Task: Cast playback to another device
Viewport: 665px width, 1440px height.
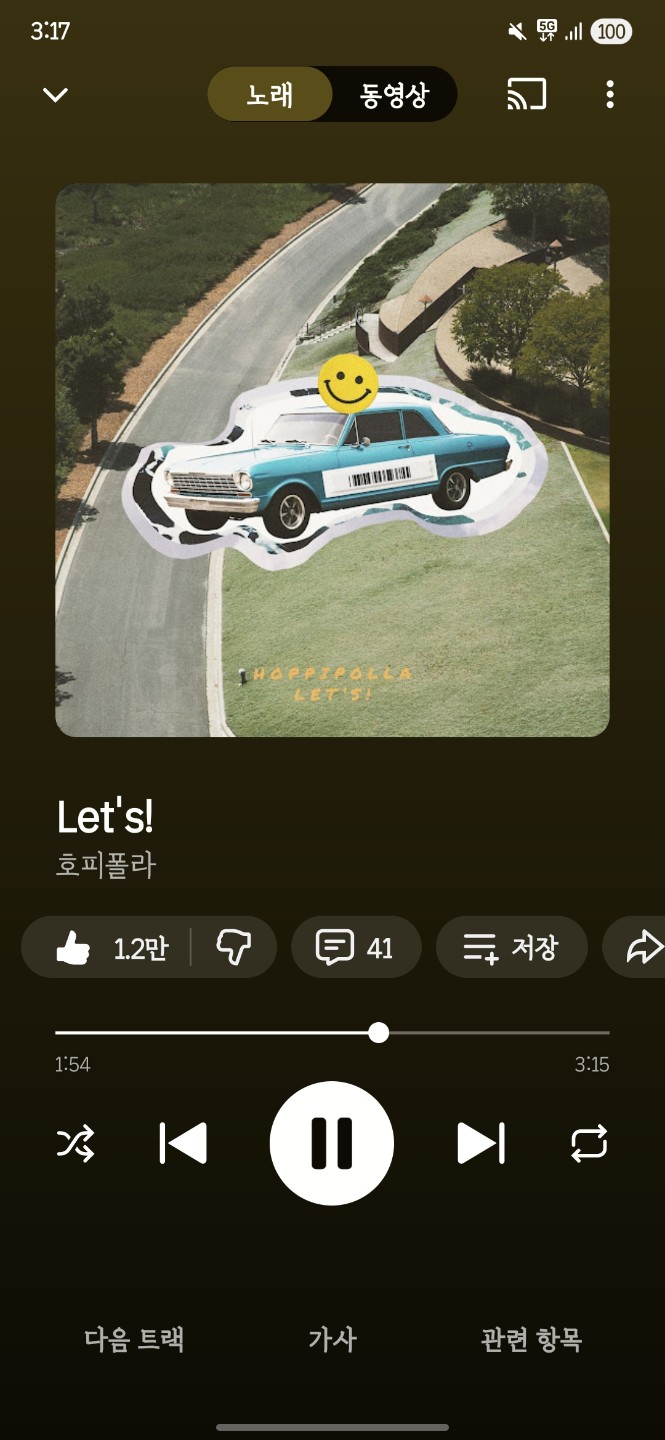Action: pos(527,95)
